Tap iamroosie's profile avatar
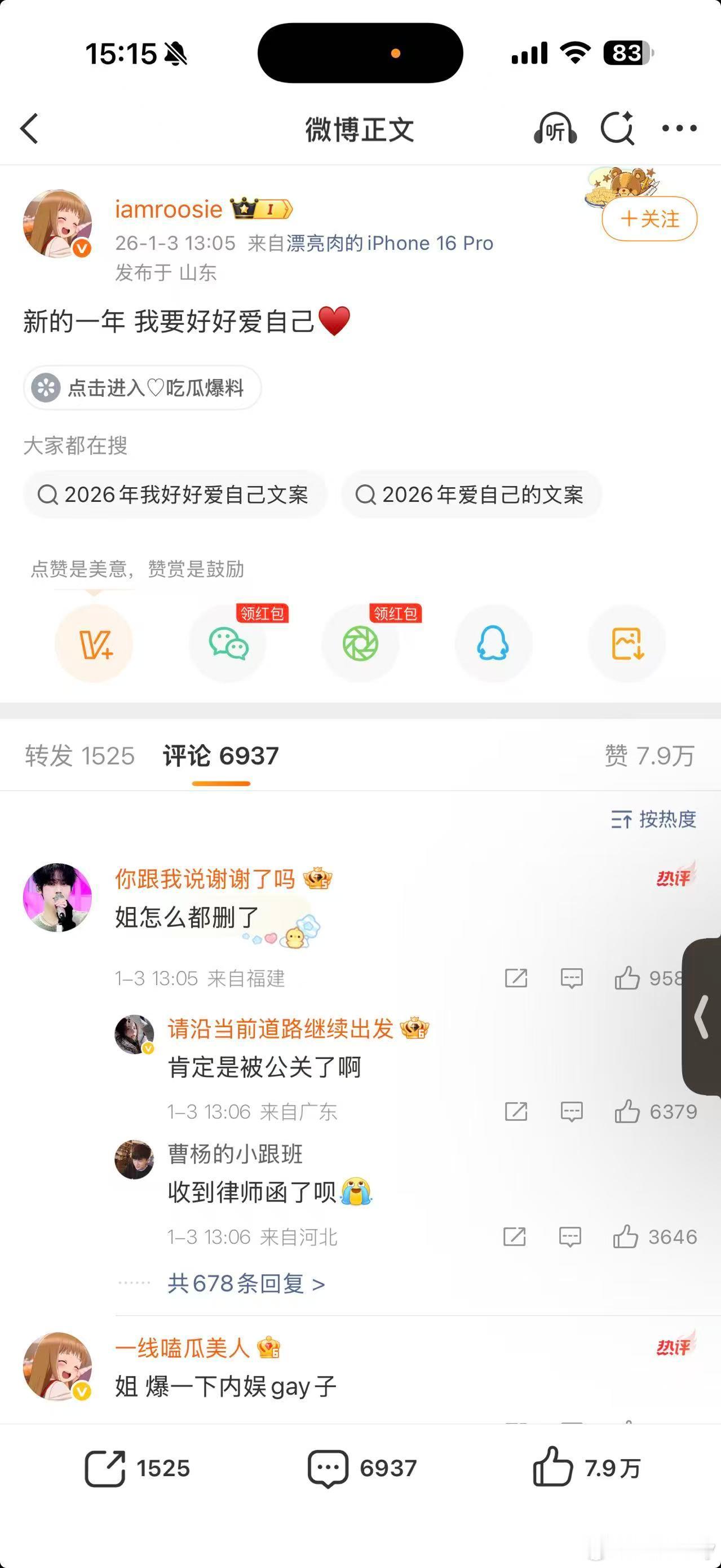 (x=58, y=224)
